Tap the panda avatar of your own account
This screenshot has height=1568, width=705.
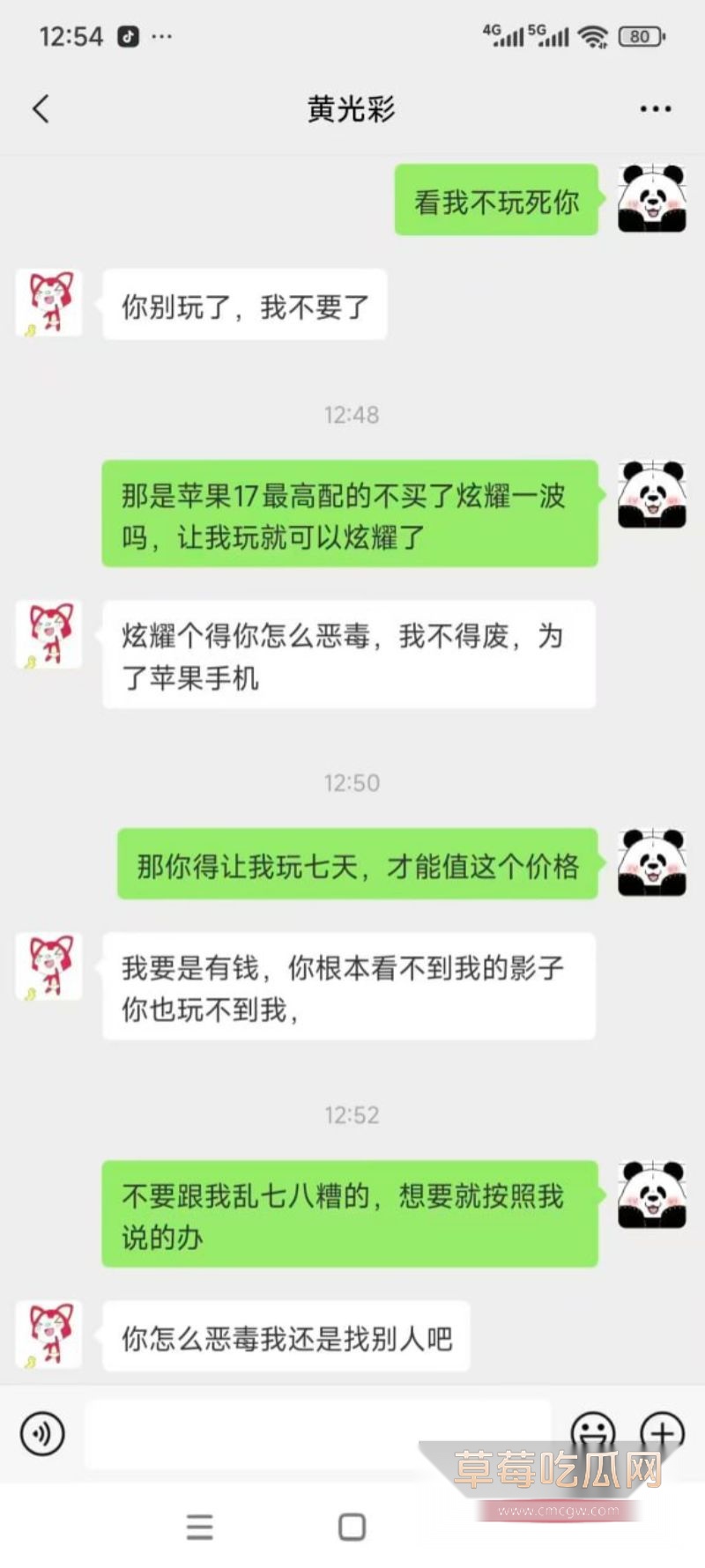tap(651, 200)
